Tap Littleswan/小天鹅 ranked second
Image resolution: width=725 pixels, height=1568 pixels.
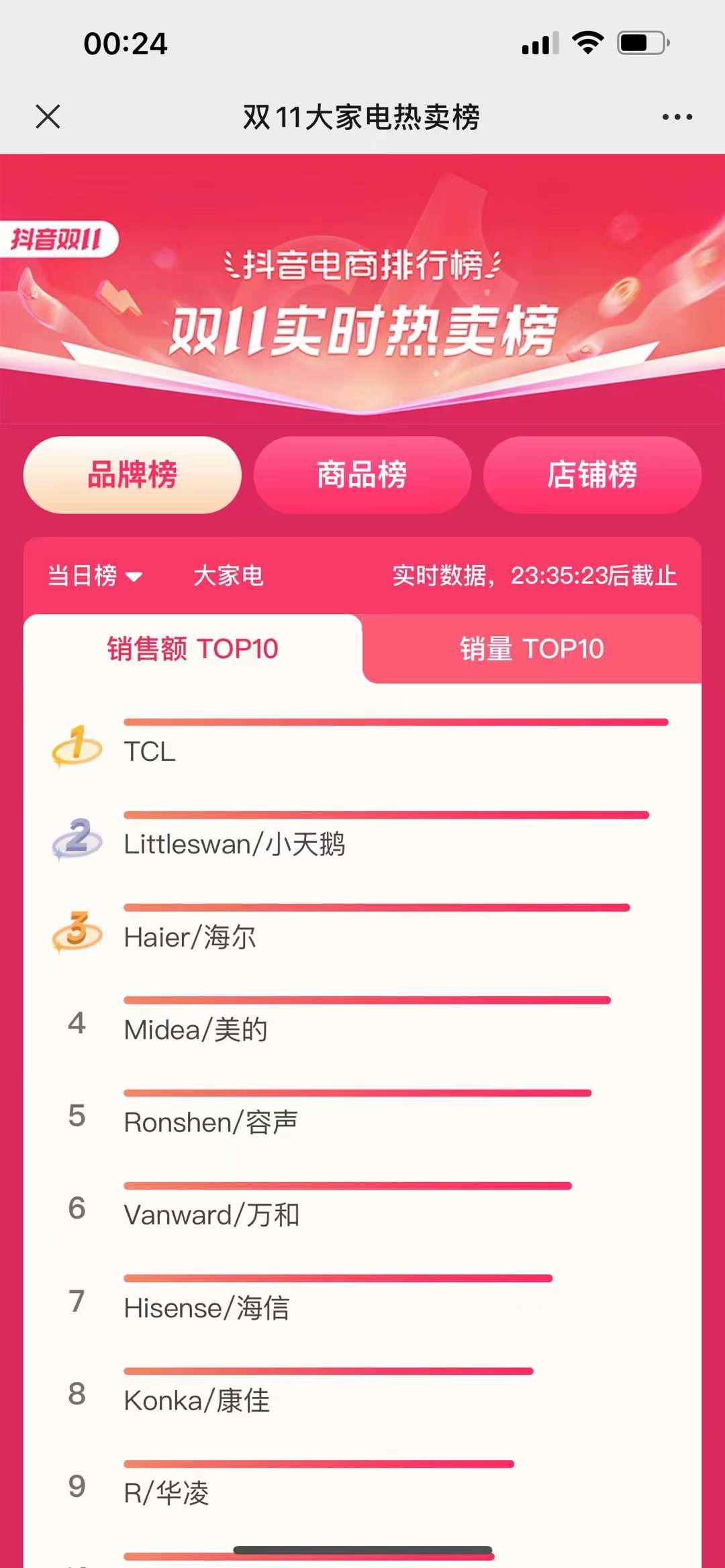pyautogui.click(x=236, y=844)
